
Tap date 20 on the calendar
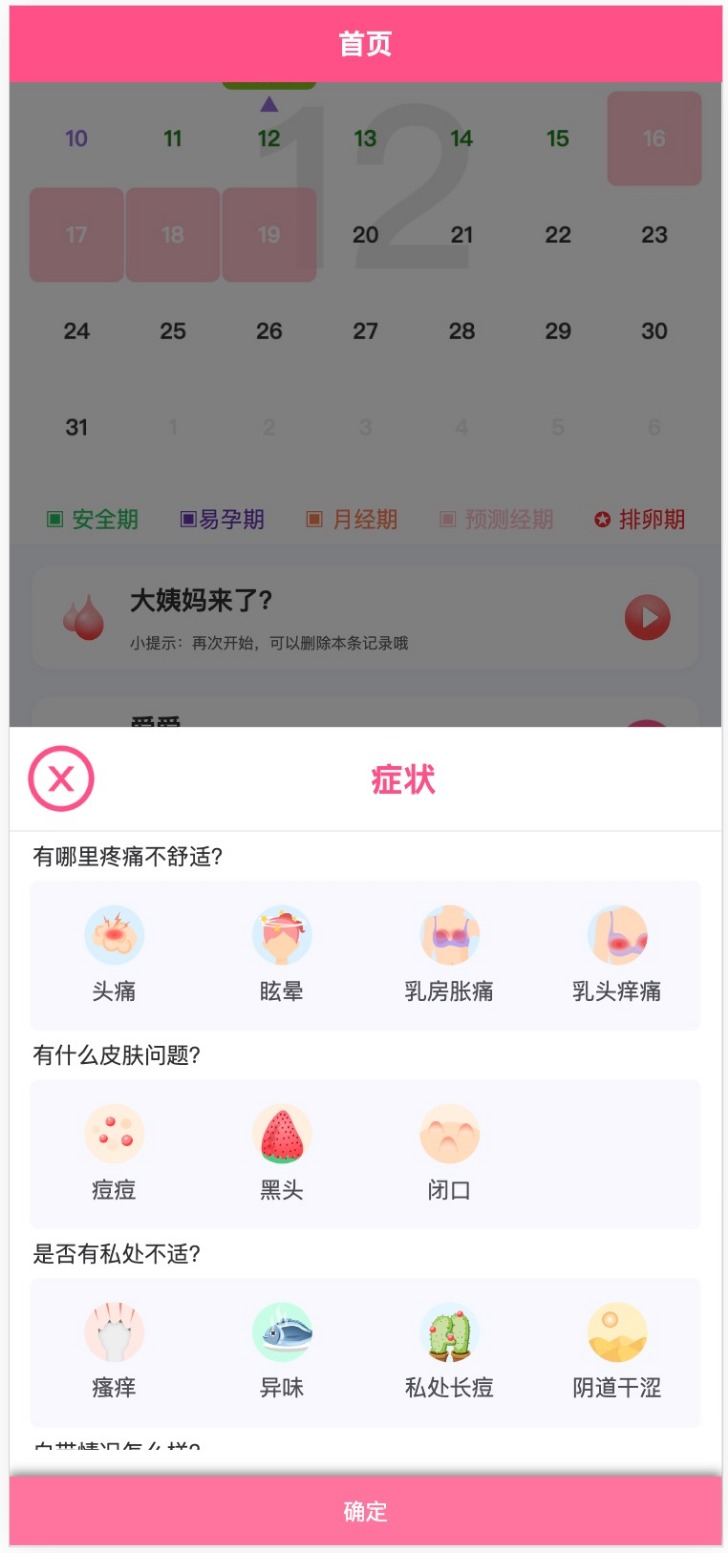(365, 235)
